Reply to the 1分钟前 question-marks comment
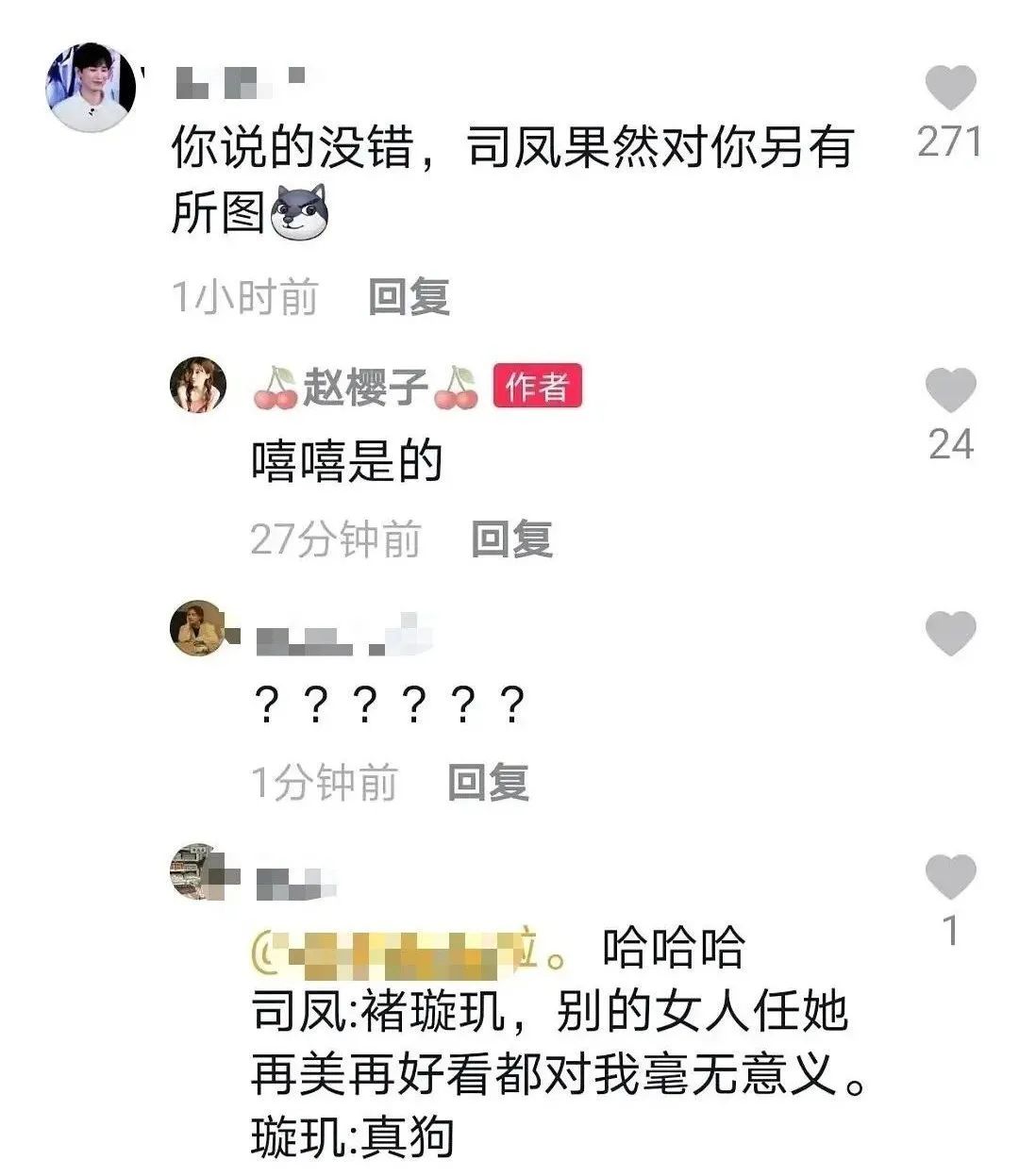Screen dimensions: 1019x1176 click(x=487, y=783)
